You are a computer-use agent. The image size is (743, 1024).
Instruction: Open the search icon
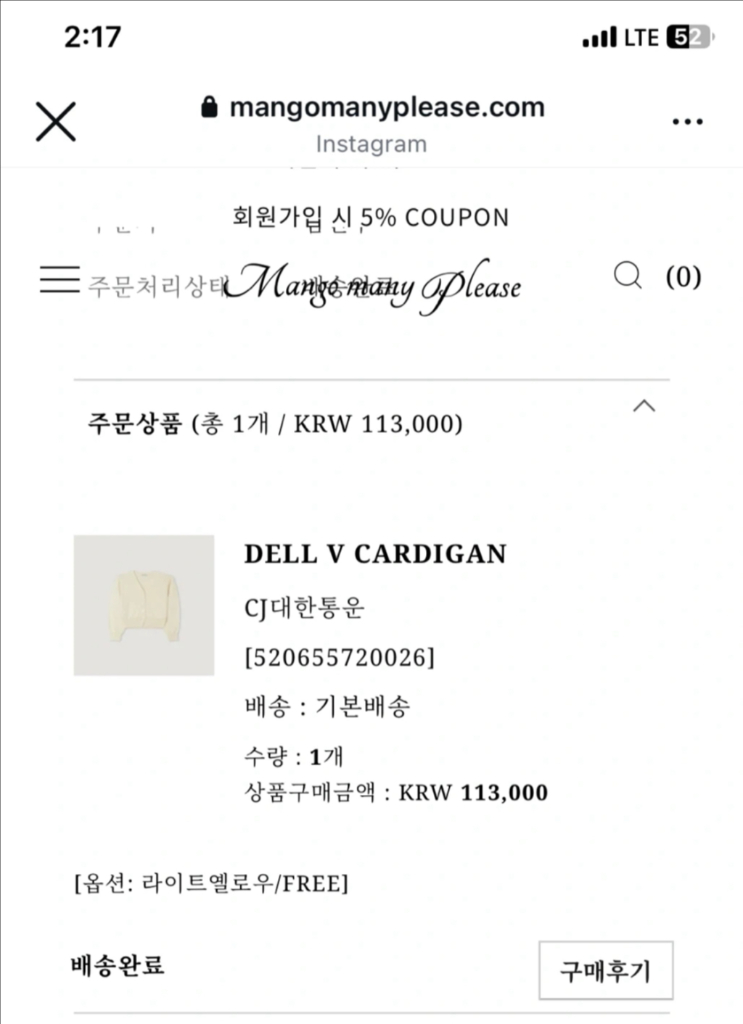coord(627,278)
